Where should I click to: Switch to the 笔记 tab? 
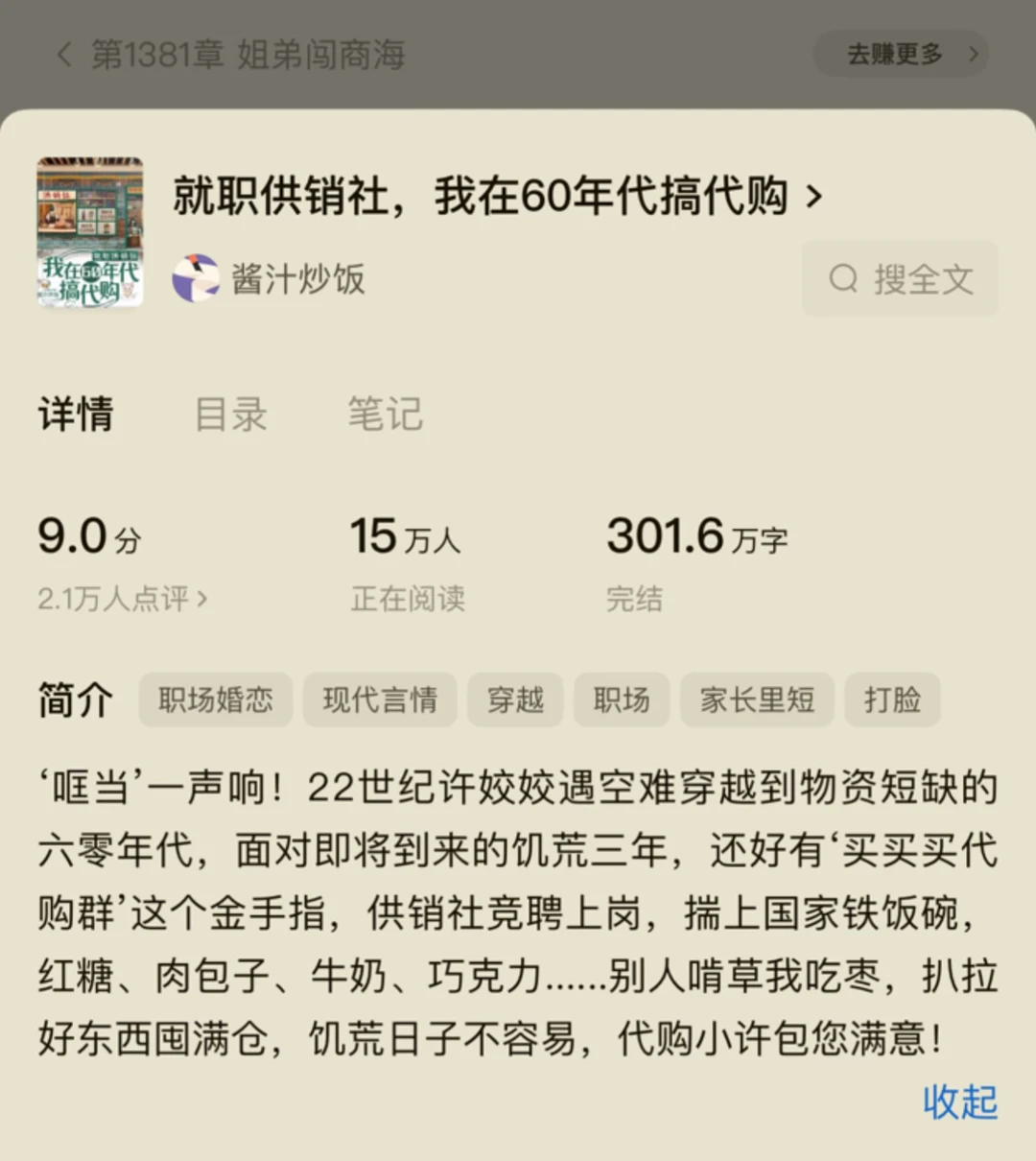[386, 415]
